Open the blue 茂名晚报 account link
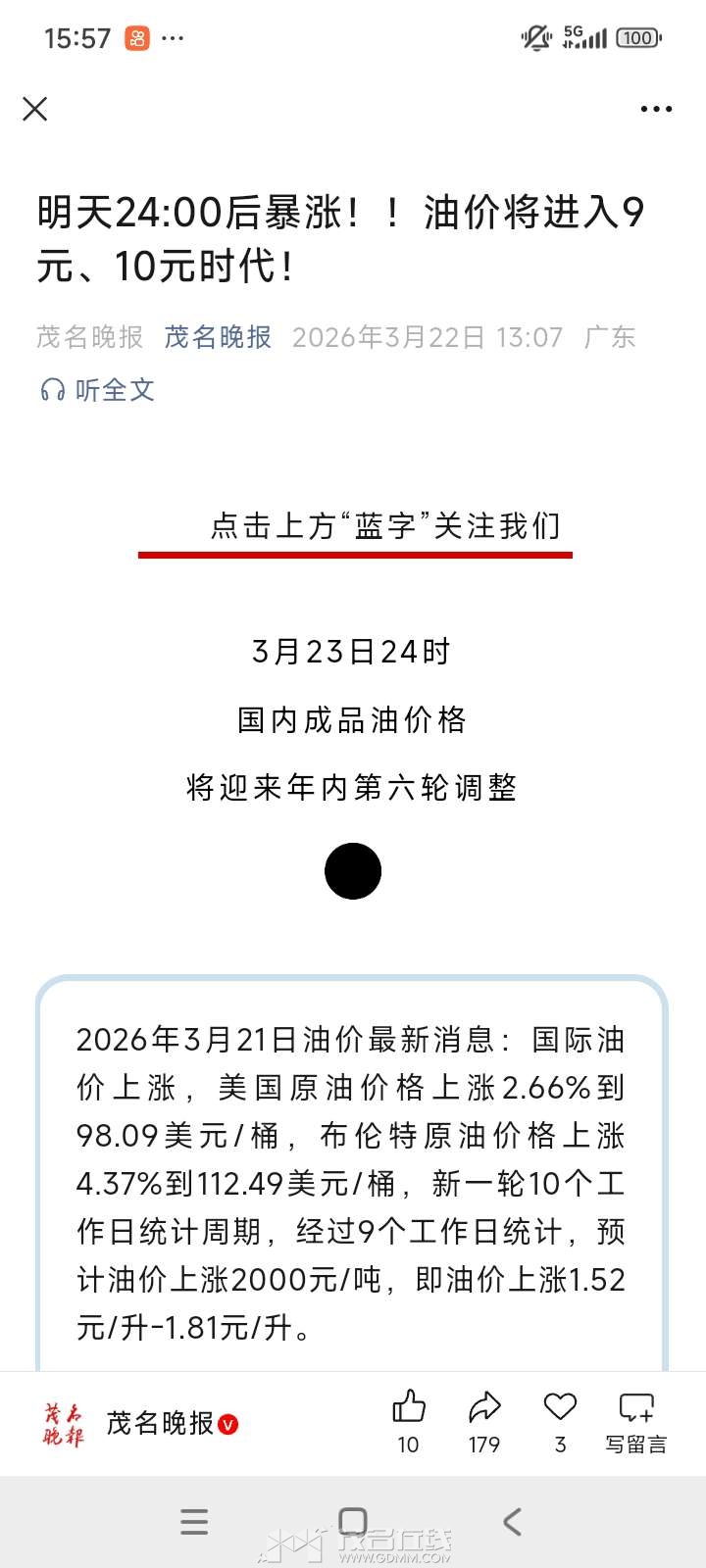706x1568 pixels. (218, 337)
